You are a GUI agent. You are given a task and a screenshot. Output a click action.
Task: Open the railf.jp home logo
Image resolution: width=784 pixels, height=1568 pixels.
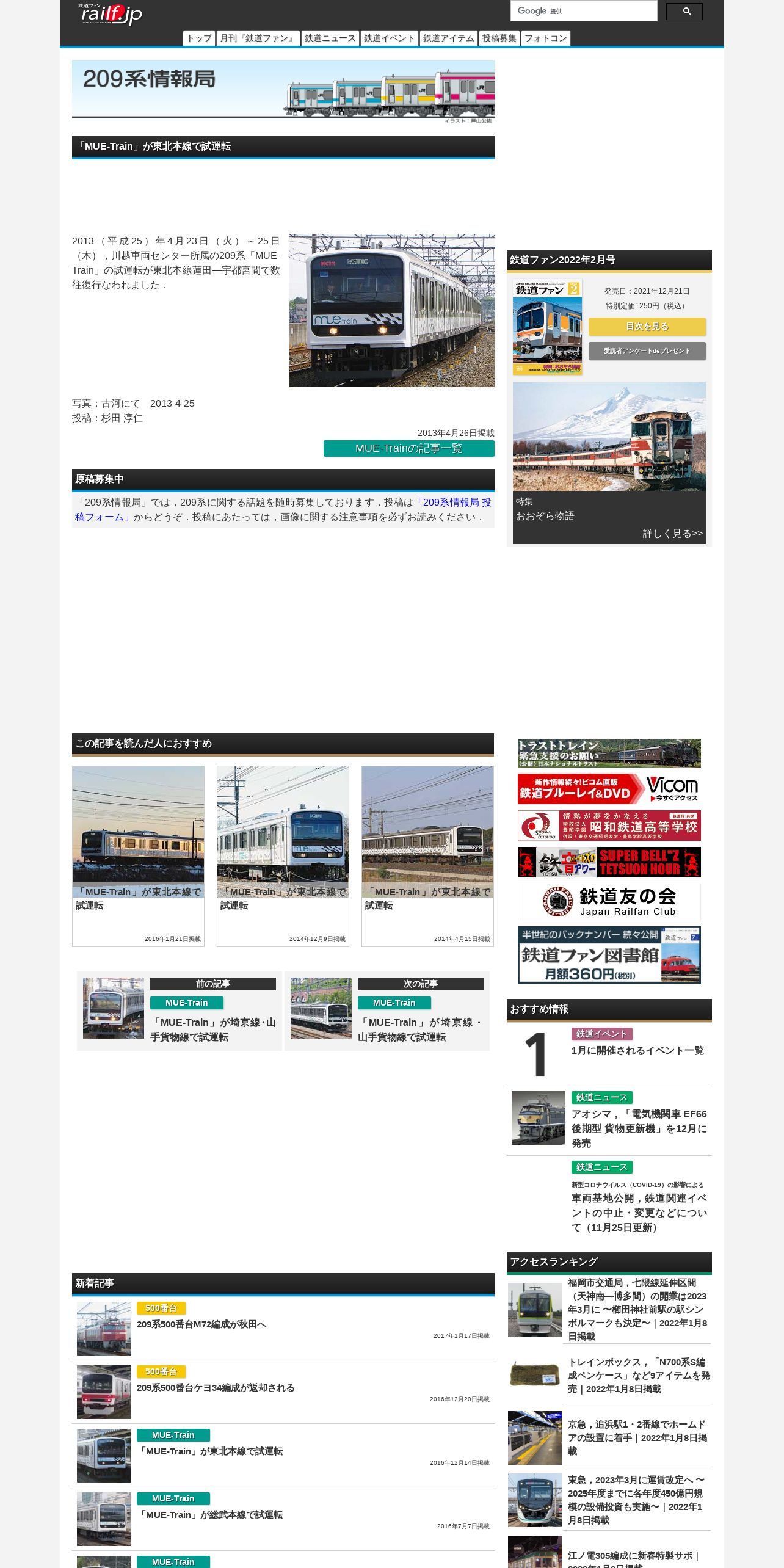point(111,14)
